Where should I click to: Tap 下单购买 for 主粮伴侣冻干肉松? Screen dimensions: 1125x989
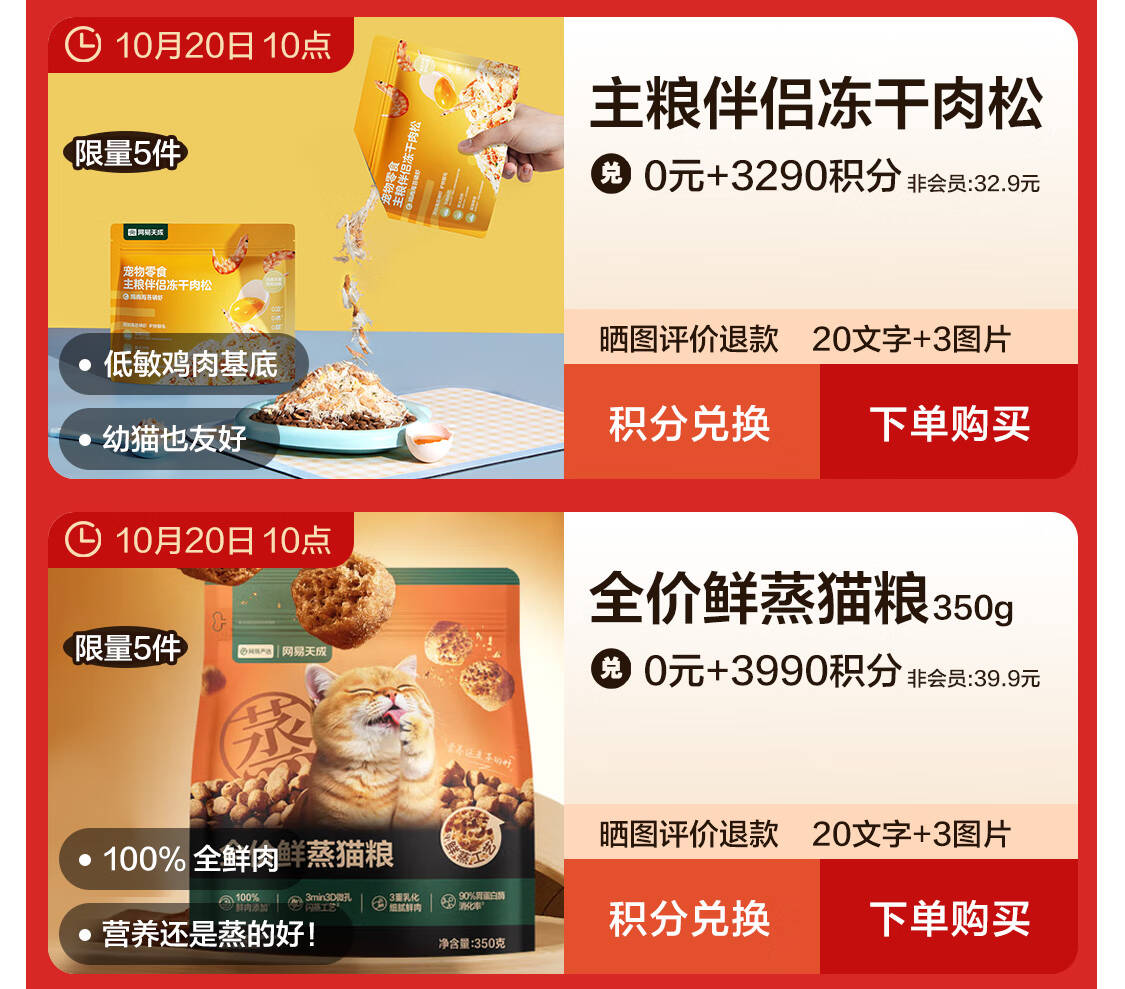[949, 422]
